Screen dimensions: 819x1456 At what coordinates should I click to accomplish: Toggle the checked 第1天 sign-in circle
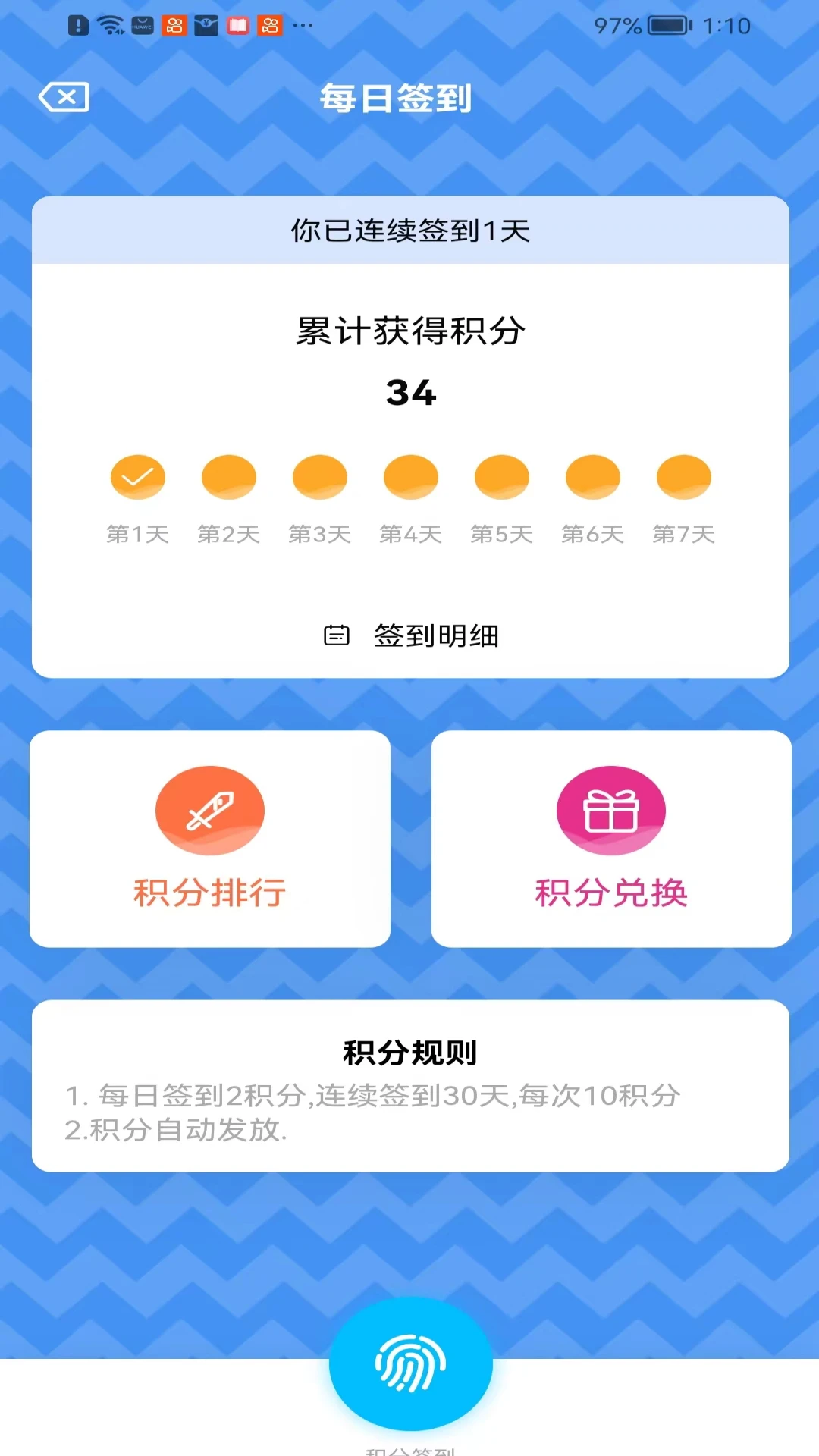pos(137,476)
